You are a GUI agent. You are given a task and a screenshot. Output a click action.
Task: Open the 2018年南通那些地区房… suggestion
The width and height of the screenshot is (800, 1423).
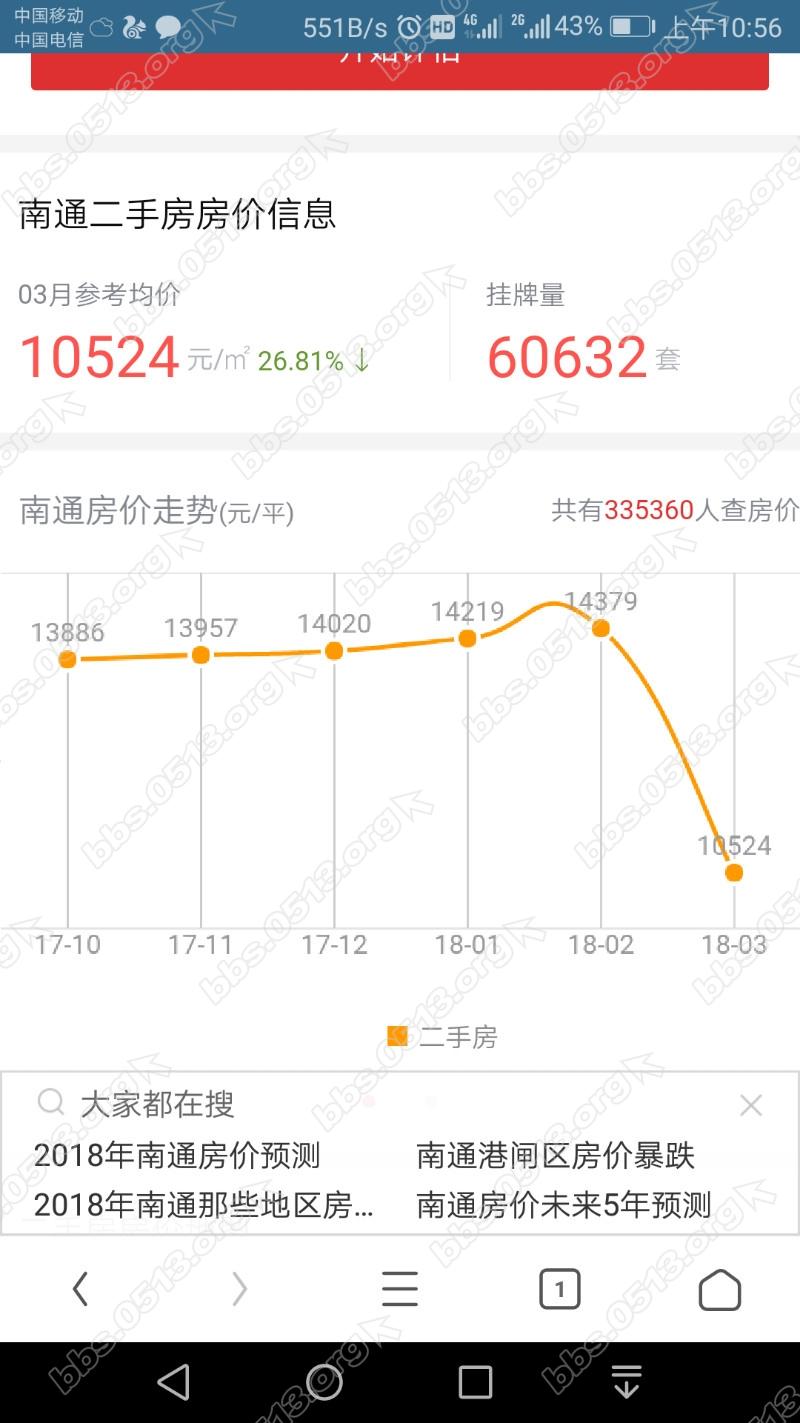[204, 1205]
